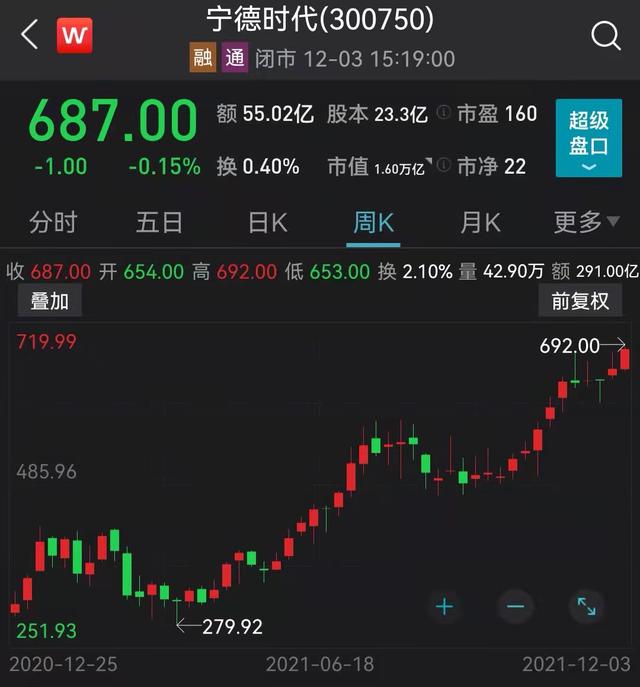Image resolution: width=640 pixels, height=687 pixels.
Task: Expand the chart to fullscreen
Action: point(586,606)
